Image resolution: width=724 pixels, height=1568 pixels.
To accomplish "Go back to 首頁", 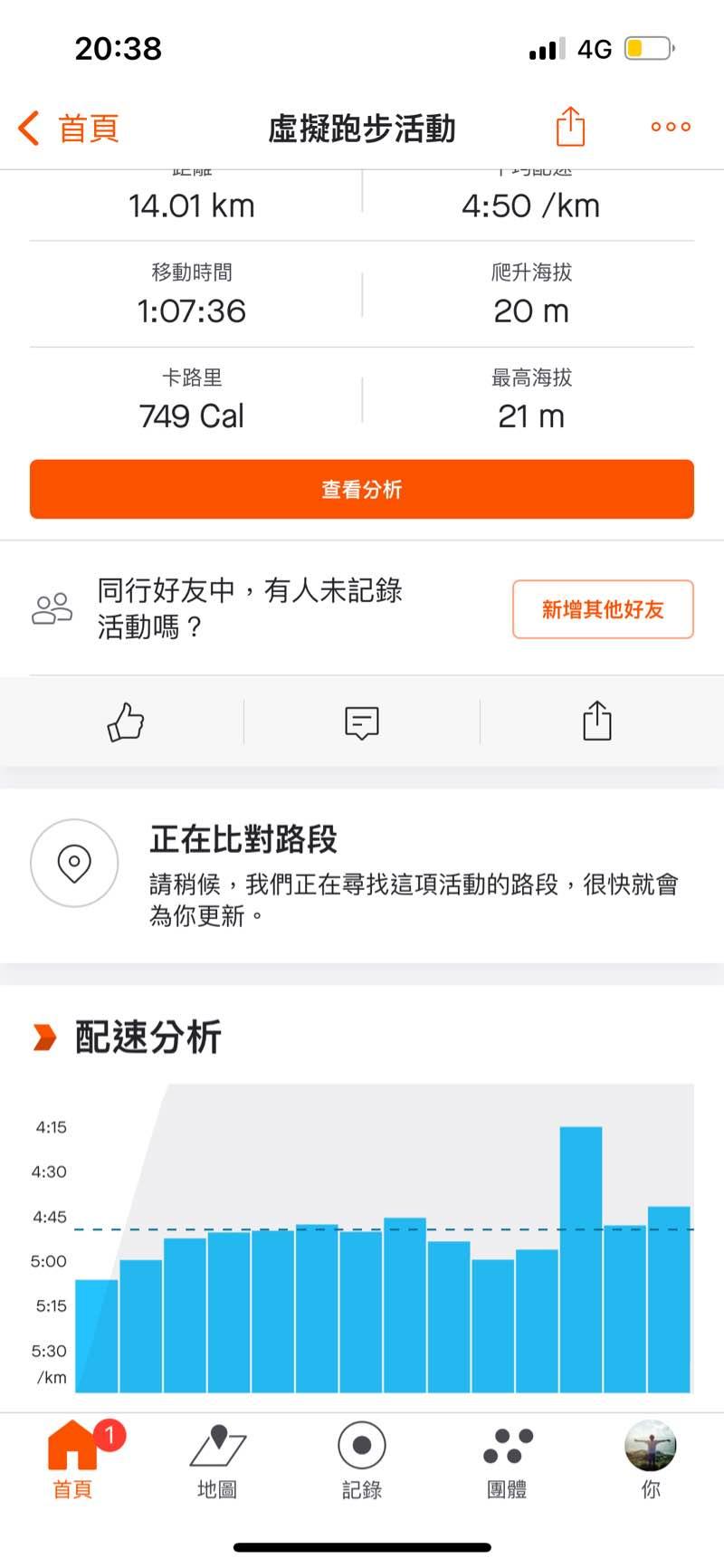I will [69, 128].
